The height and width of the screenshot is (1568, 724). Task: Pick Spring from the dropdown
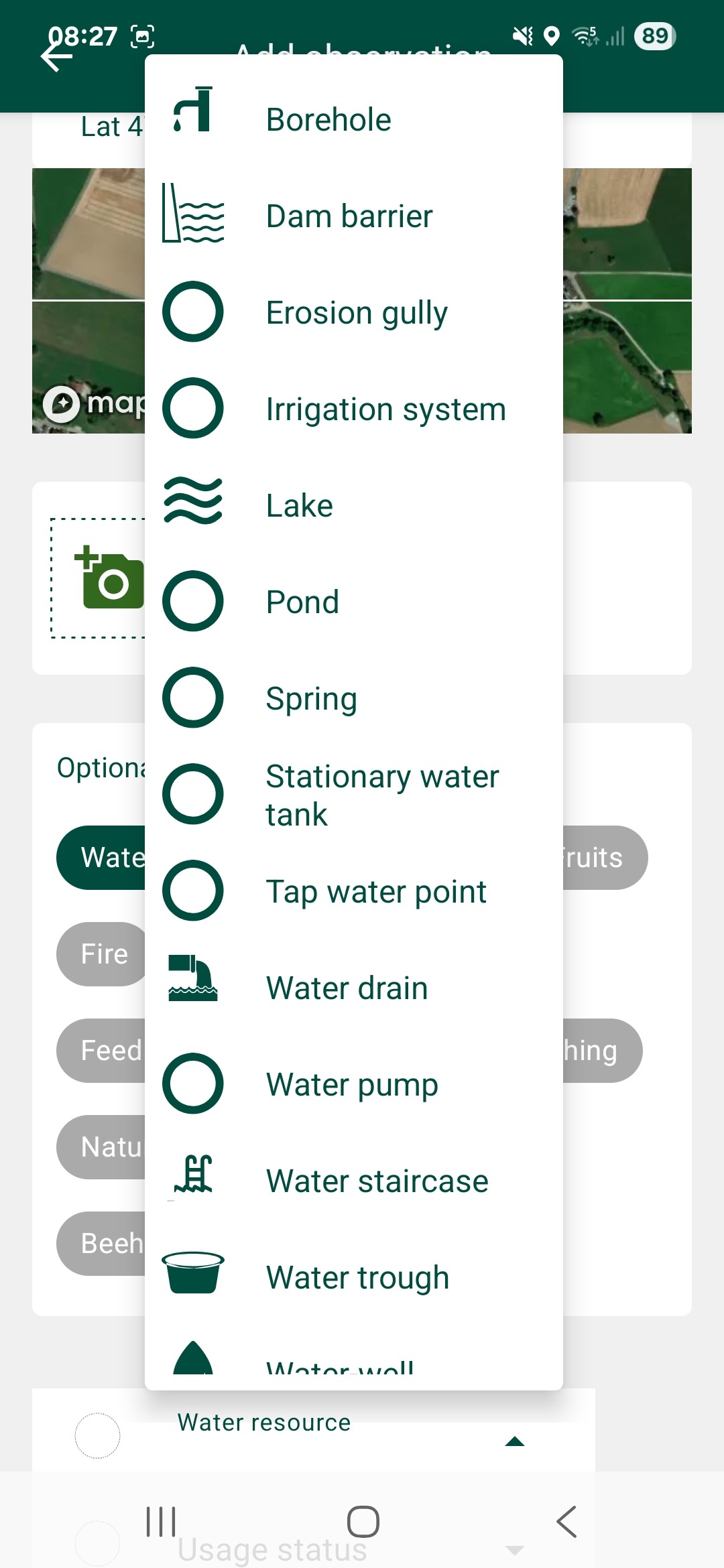pos(353,698)
